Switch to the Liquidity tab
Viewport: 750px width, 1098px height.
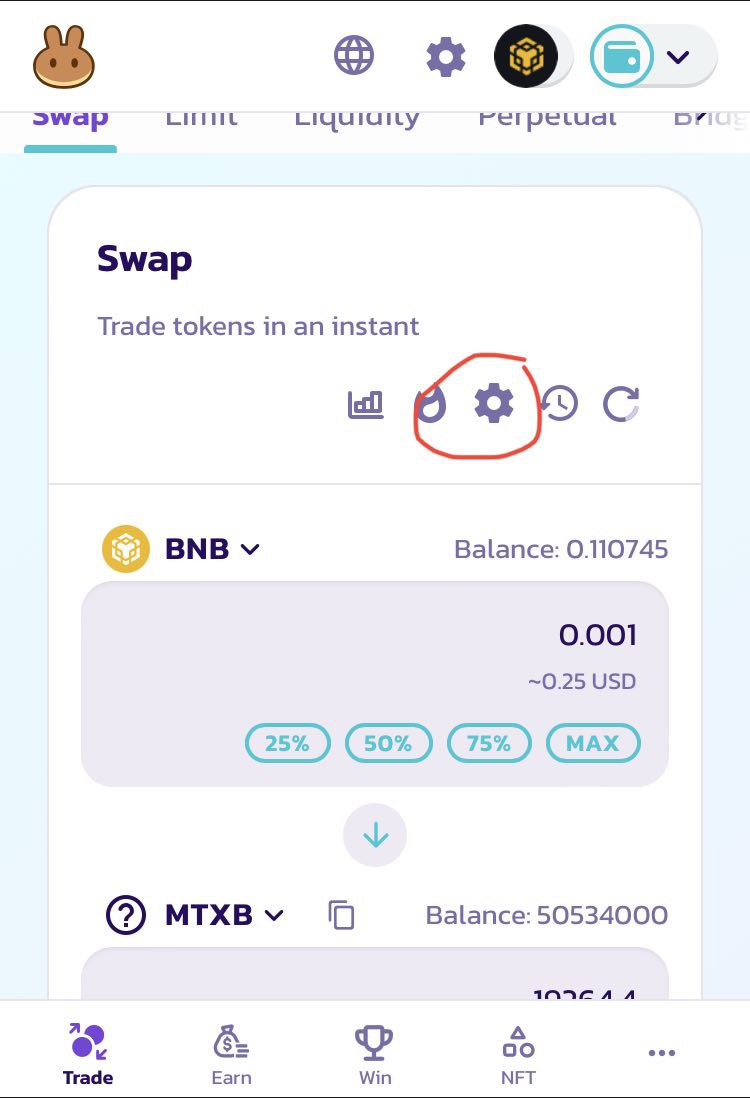[357, 118]
